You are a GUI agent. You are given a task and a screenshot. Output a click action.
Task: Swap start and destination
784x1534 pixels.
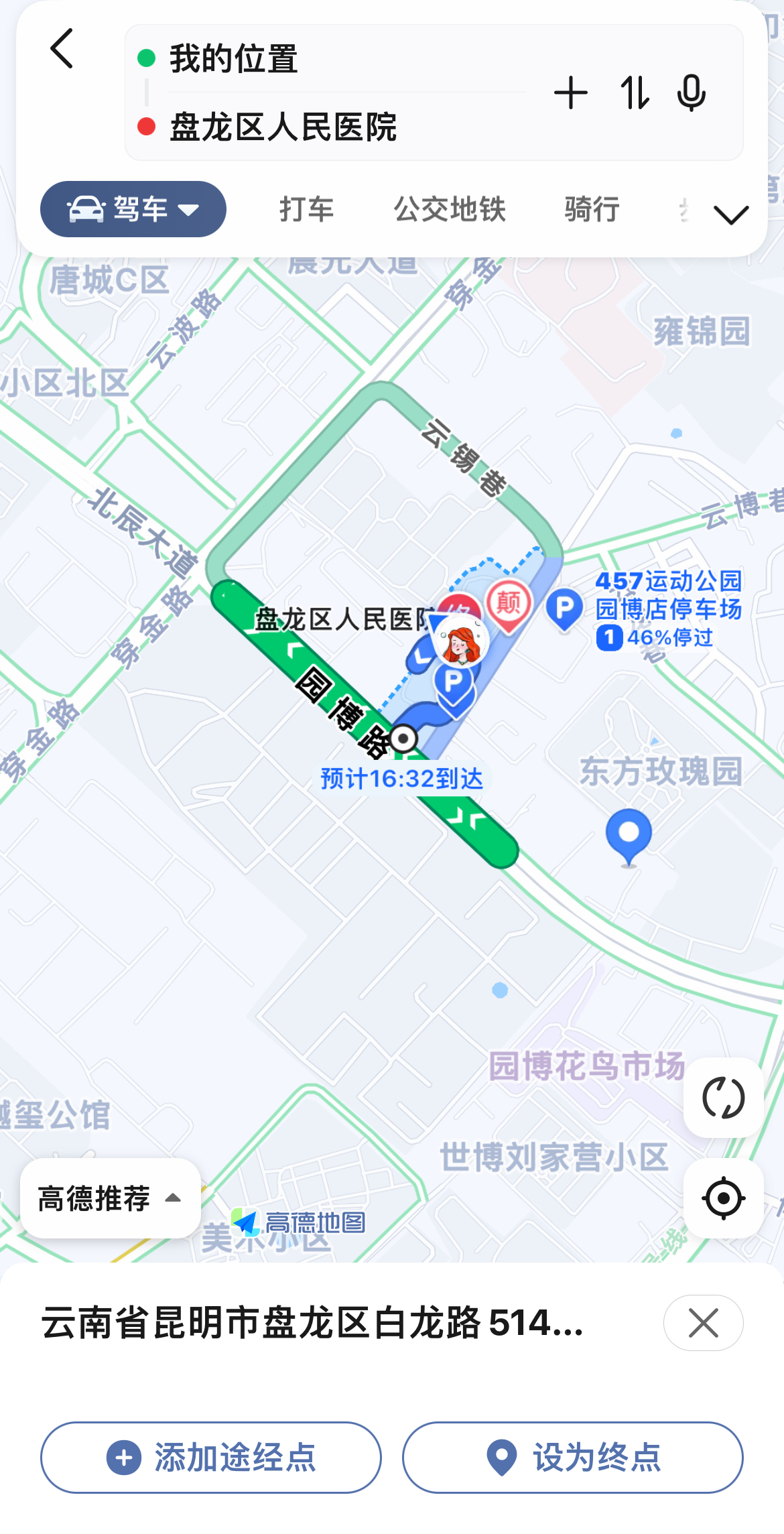634,93
